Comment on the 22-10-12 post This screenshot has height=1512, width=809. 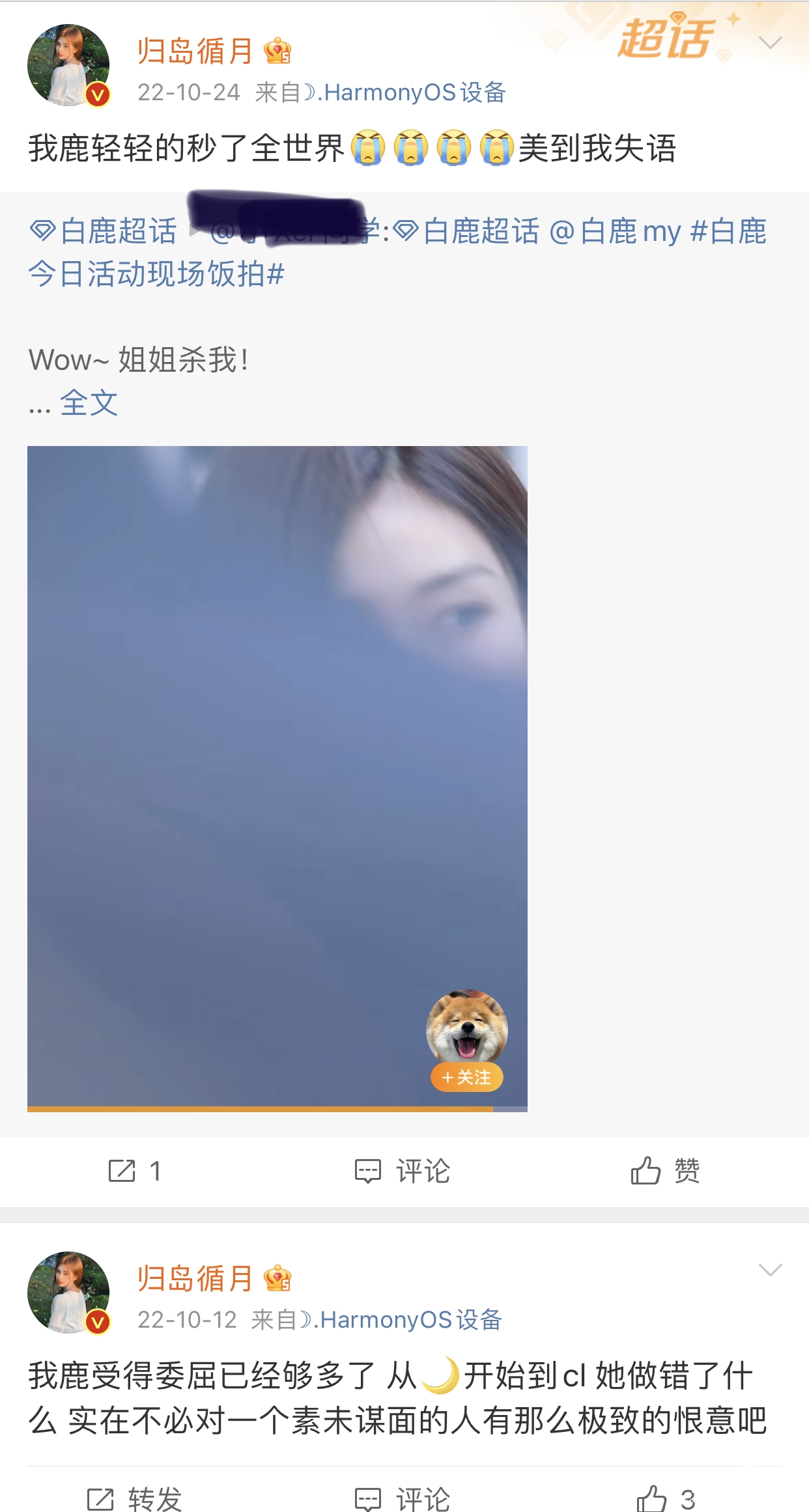[x=403, y=1499]
